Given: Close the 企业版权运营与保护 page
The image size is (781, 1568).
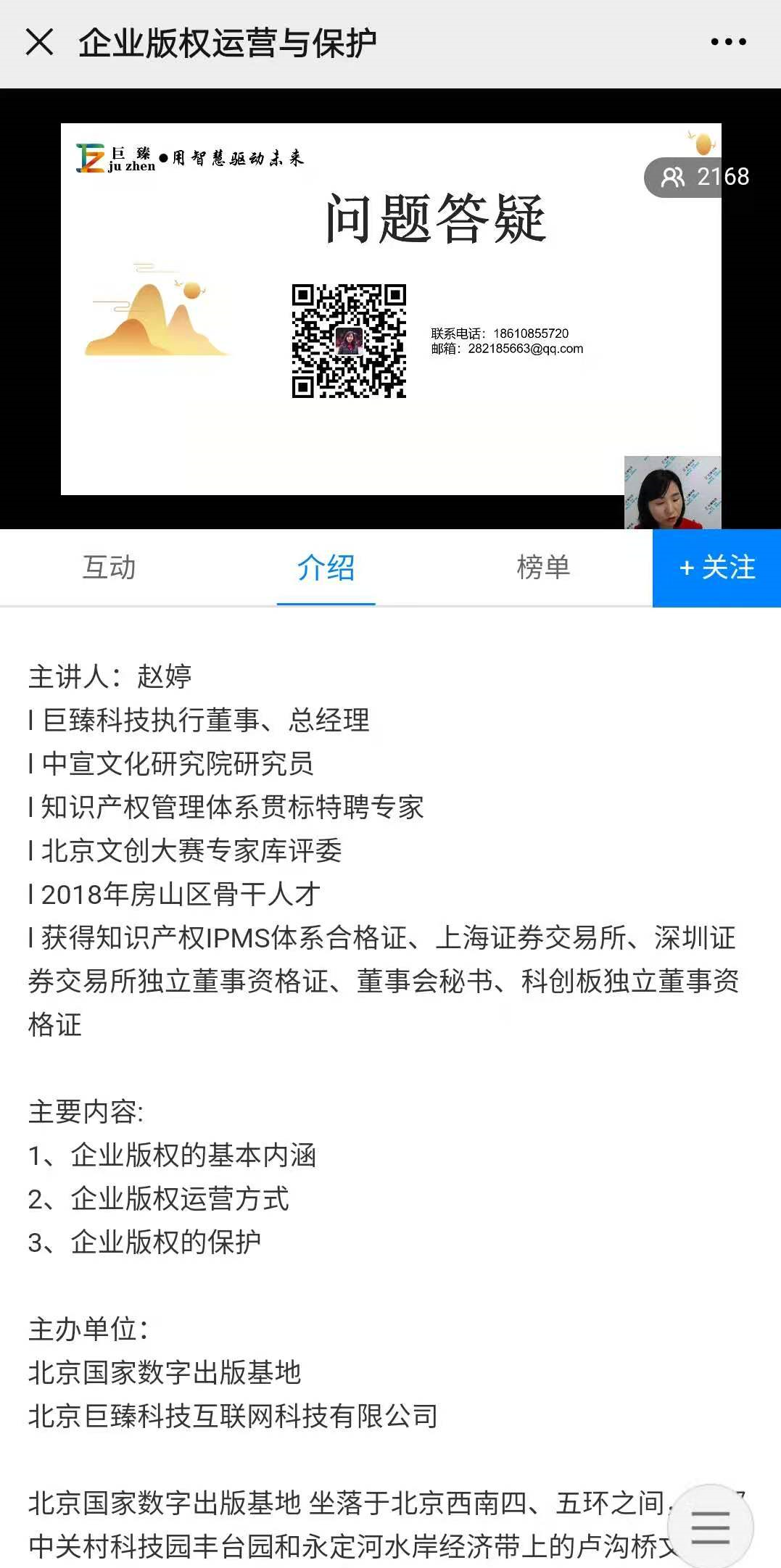Looking at the screenshot, I should [39, 42].
